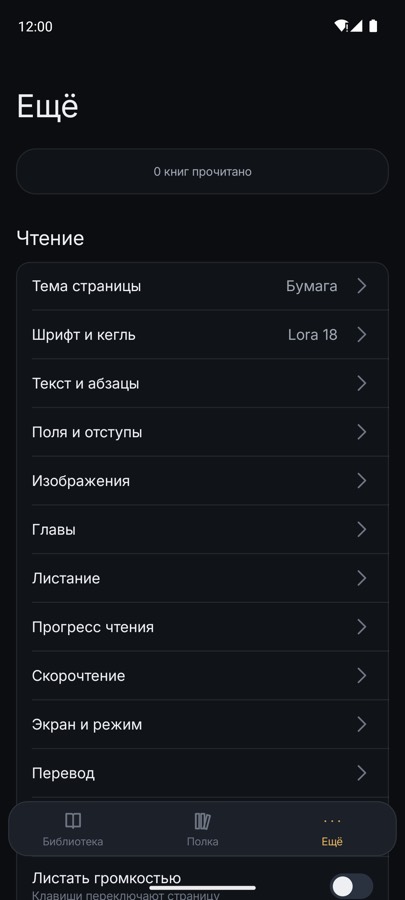Tap the 0 книг прочитано card

pyautogui.click(x=202, y=172)
